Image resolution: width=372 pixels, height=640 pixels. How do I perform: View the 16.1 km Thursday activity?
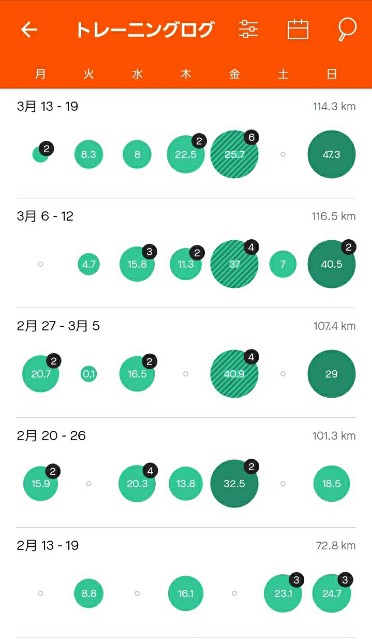pyautogui.click(x=186, y=593)
